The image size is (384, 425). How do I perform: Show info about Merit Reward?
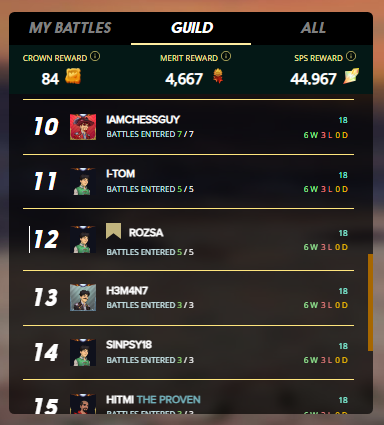click(226, 56)
